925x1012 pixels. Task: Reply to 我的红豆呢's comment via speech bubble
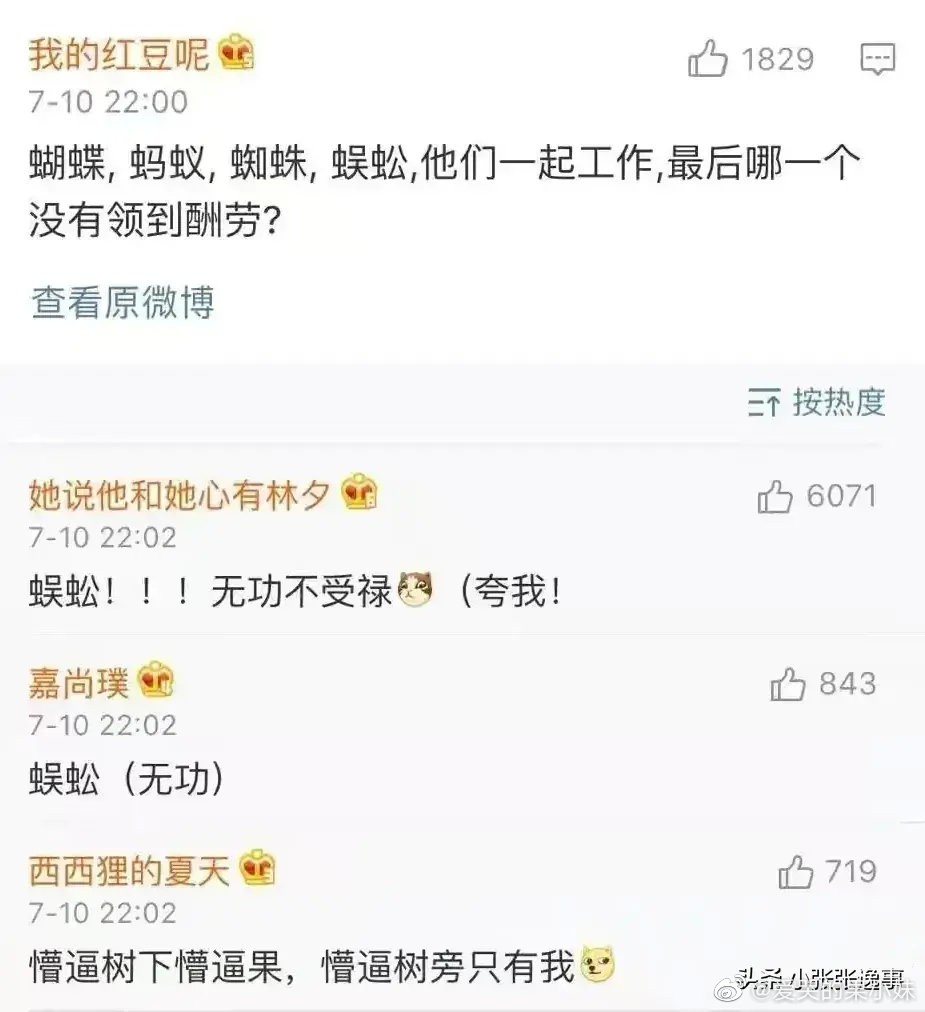click(877, 59)
